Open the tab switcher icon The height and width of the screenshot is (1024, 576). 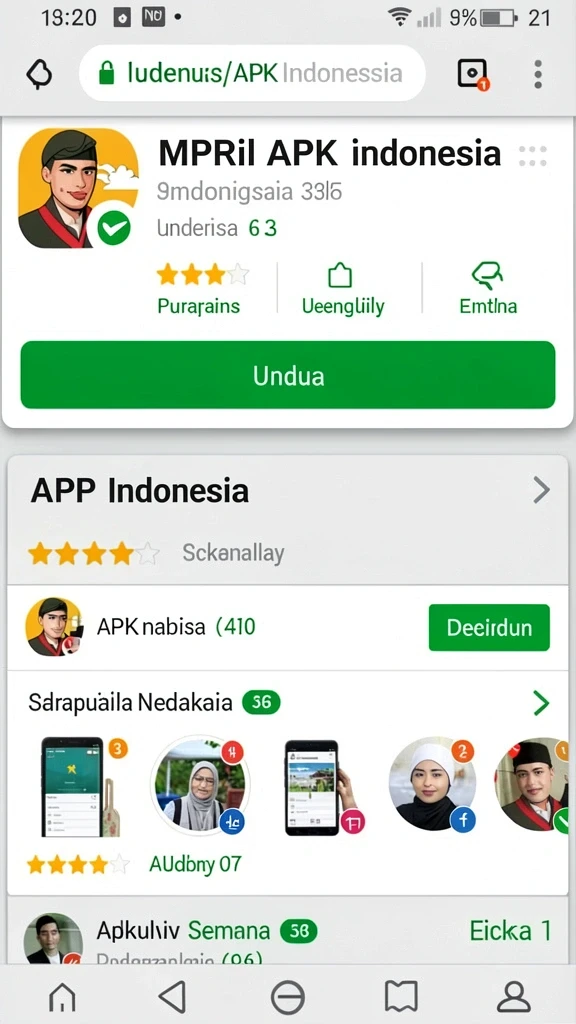coord(472,74)
